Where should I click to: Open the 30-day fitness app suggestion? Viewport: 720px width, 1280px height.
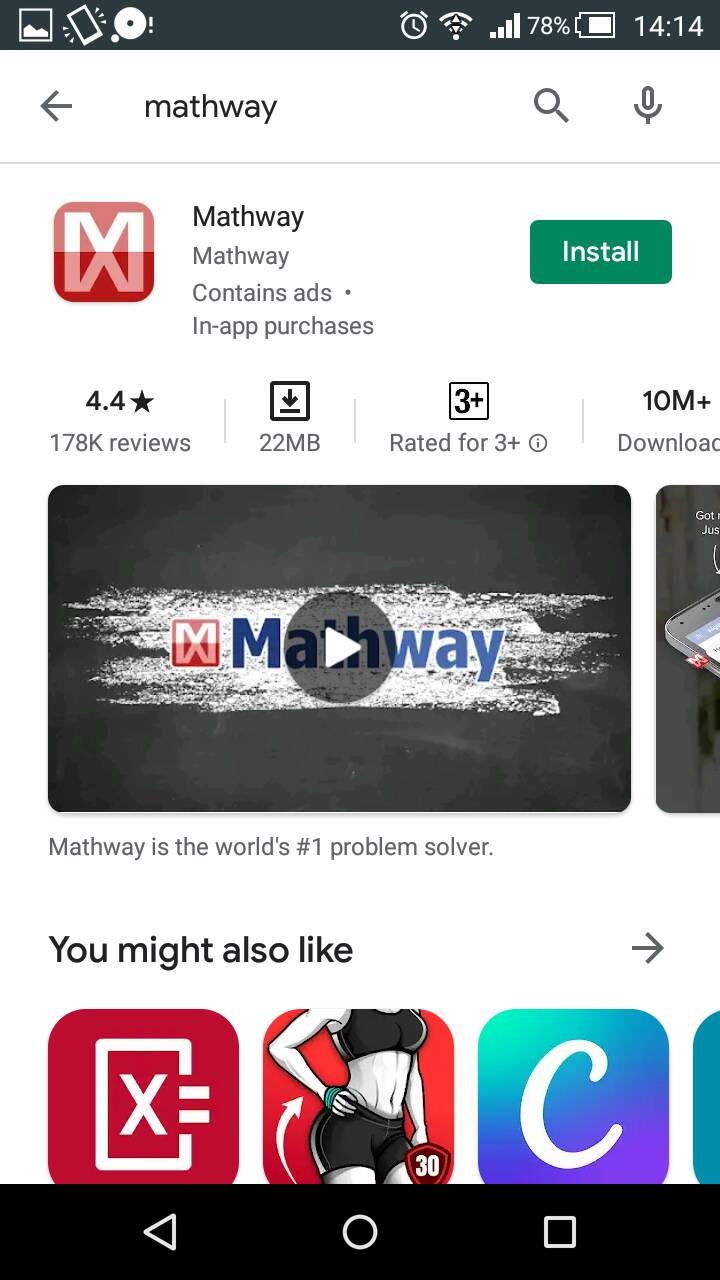358,1096
